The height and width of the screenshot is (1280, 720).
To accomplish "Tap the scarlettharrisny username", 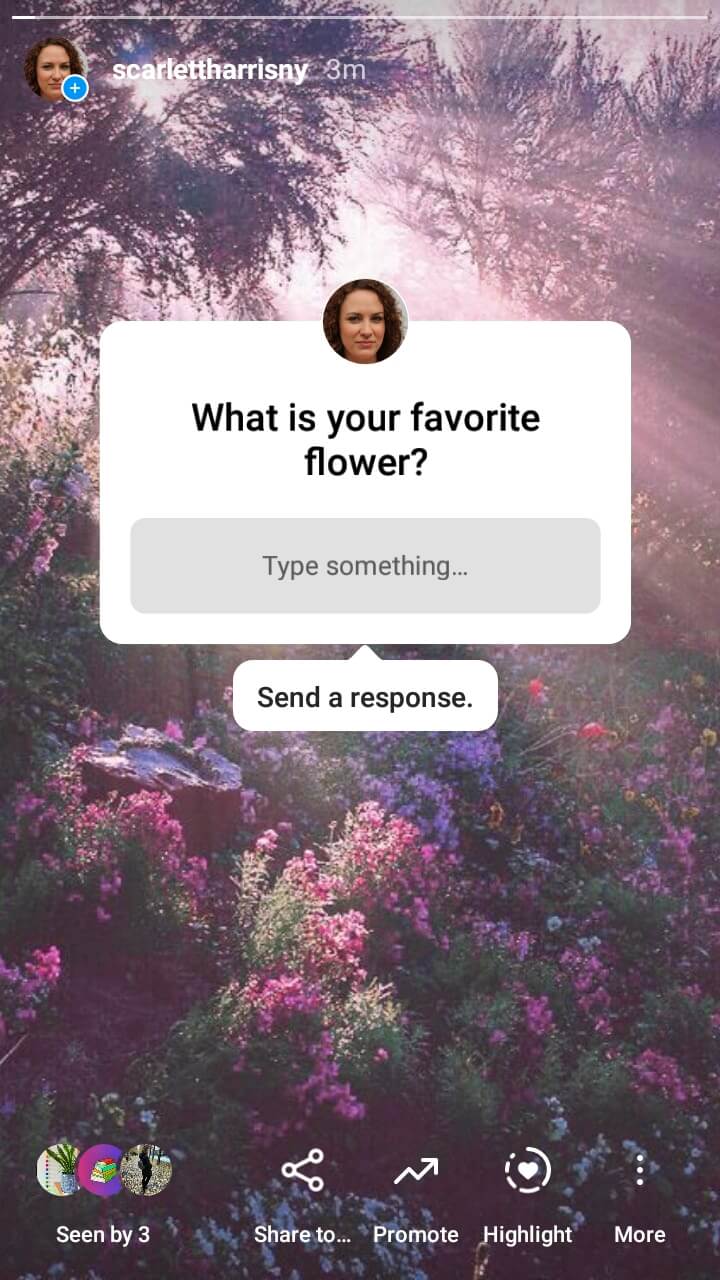I will pyautogui.click(x=210, y=70).
